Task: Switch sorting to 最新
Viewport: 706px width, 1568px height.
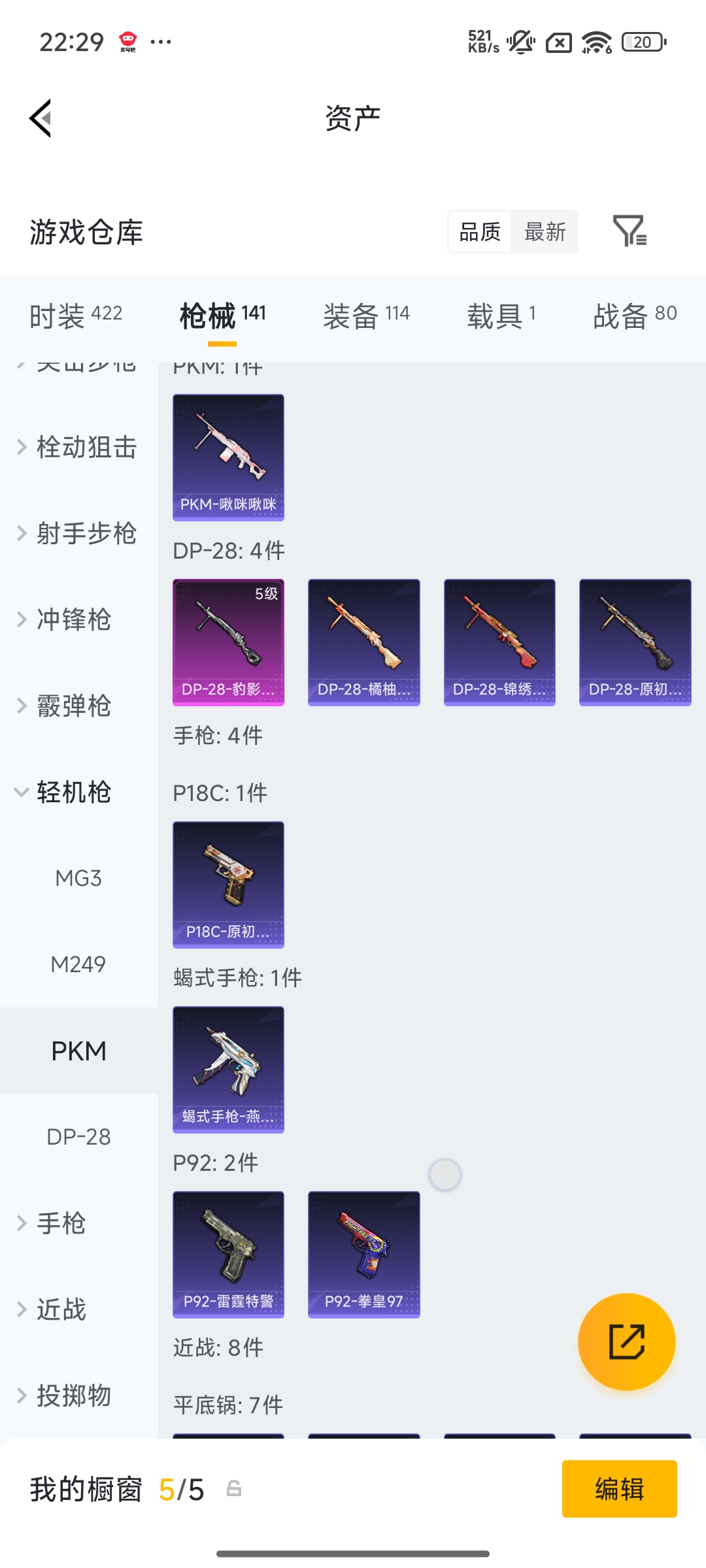Action: (x=545, y=232)
